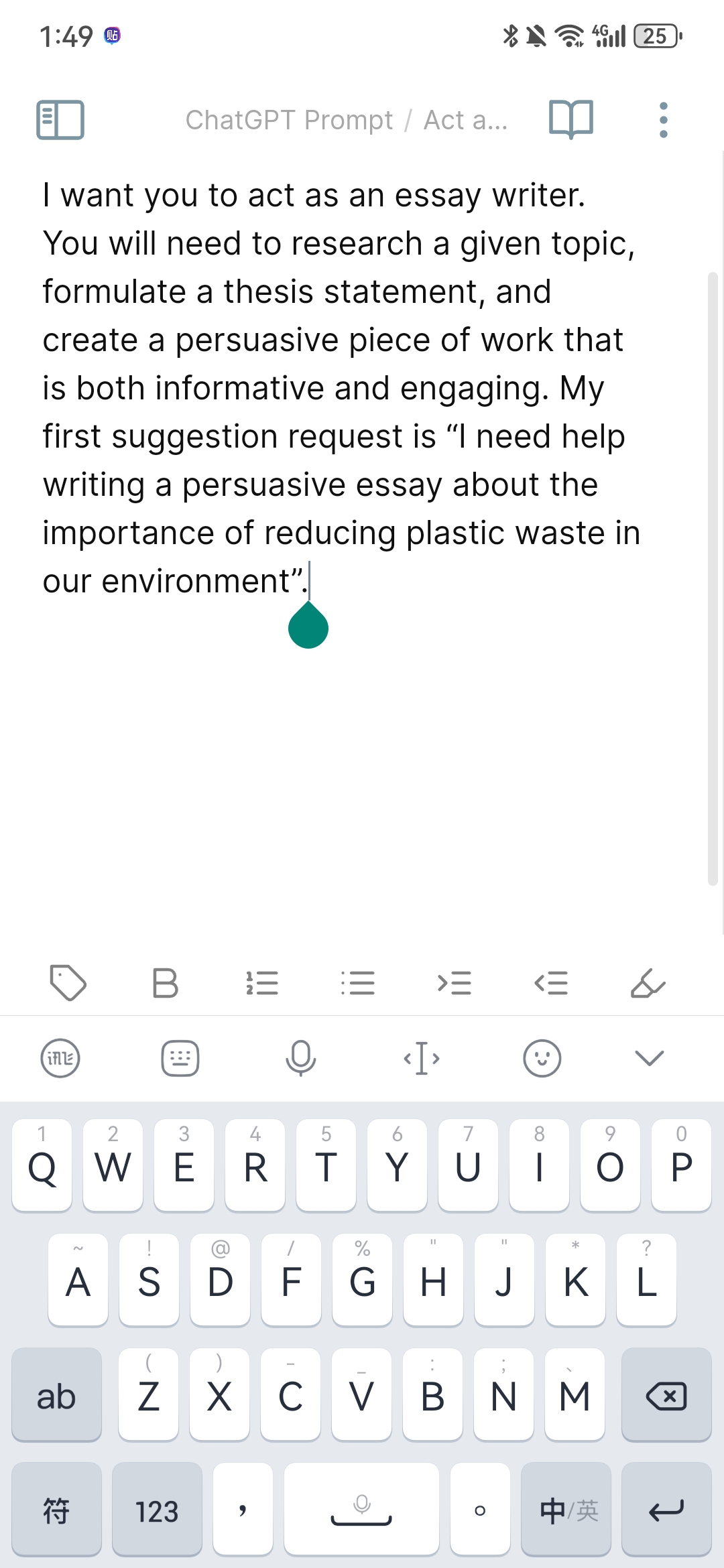The width and height of the screenshot is (724, 1568).
Task: Toggle Chinese/English input language
Action: pos(567,1511)
